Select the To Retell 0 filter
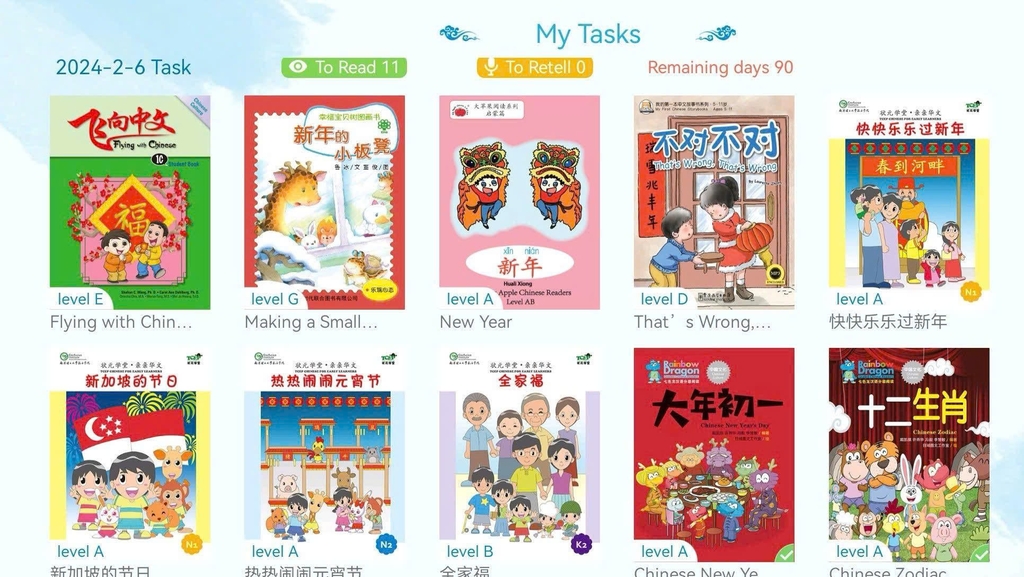 pyautogui.click(x=534, y=67)
